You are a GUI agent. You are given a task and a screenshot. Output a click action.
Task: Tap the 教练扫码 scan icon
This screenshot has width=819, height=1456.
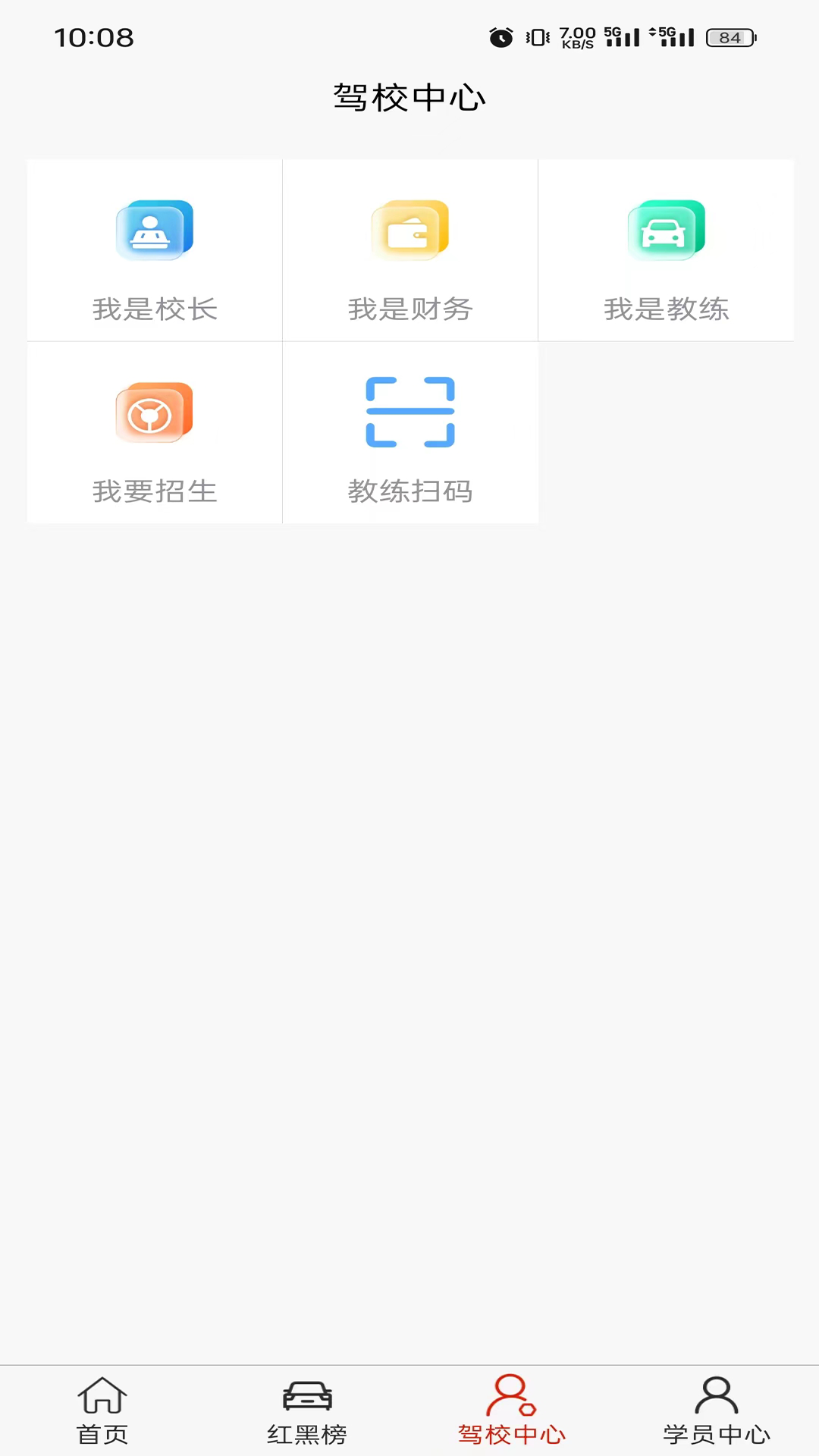tap(409, 412)
